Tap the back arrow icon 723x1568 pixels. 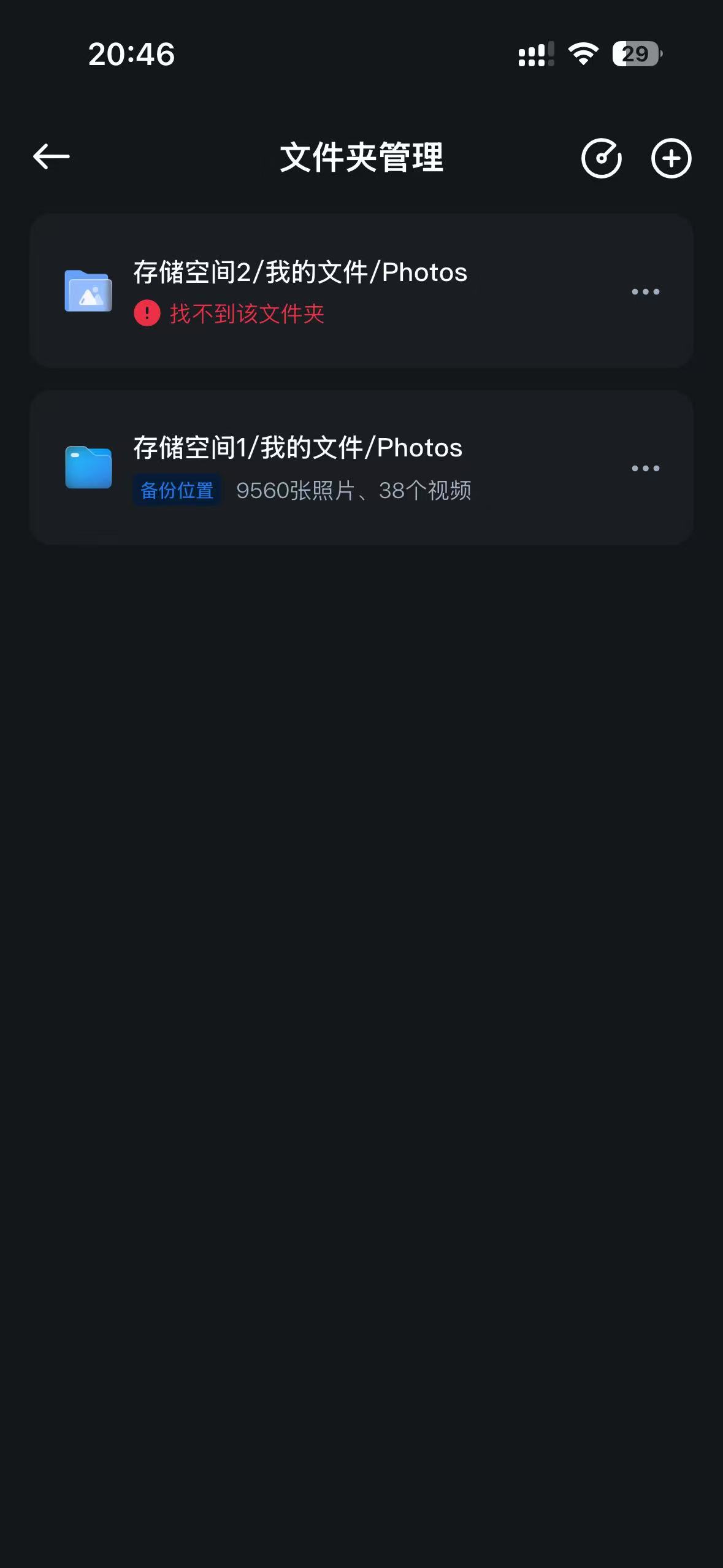[50, 156]
